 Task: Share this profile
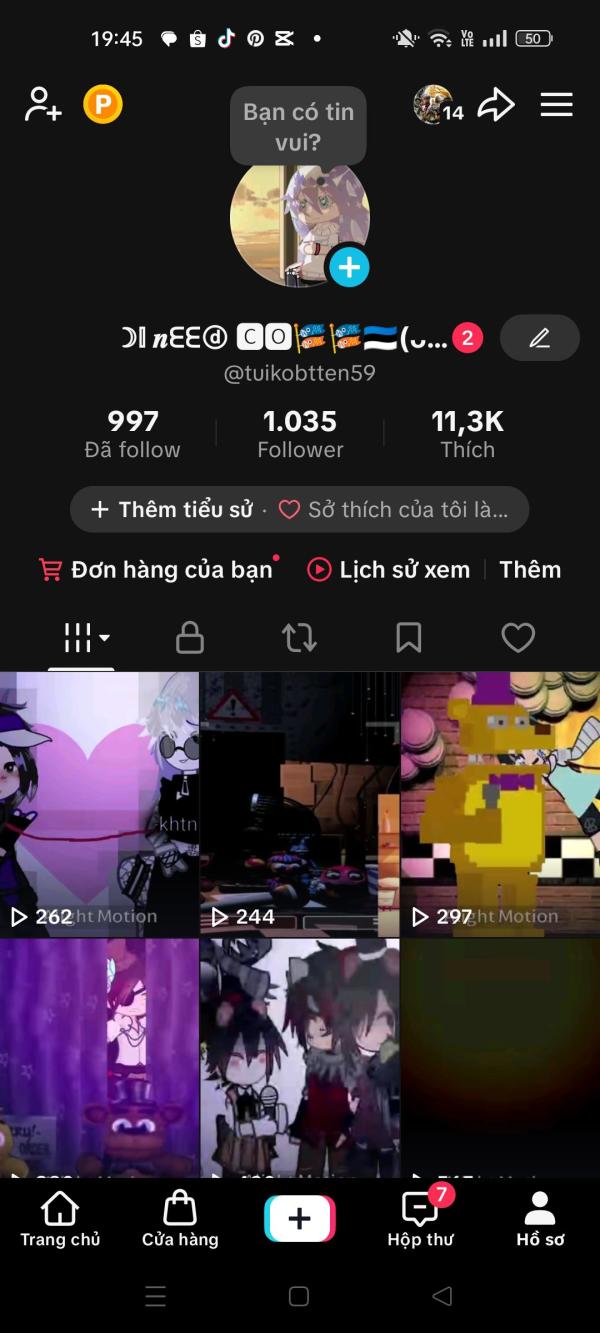point(496,104)
